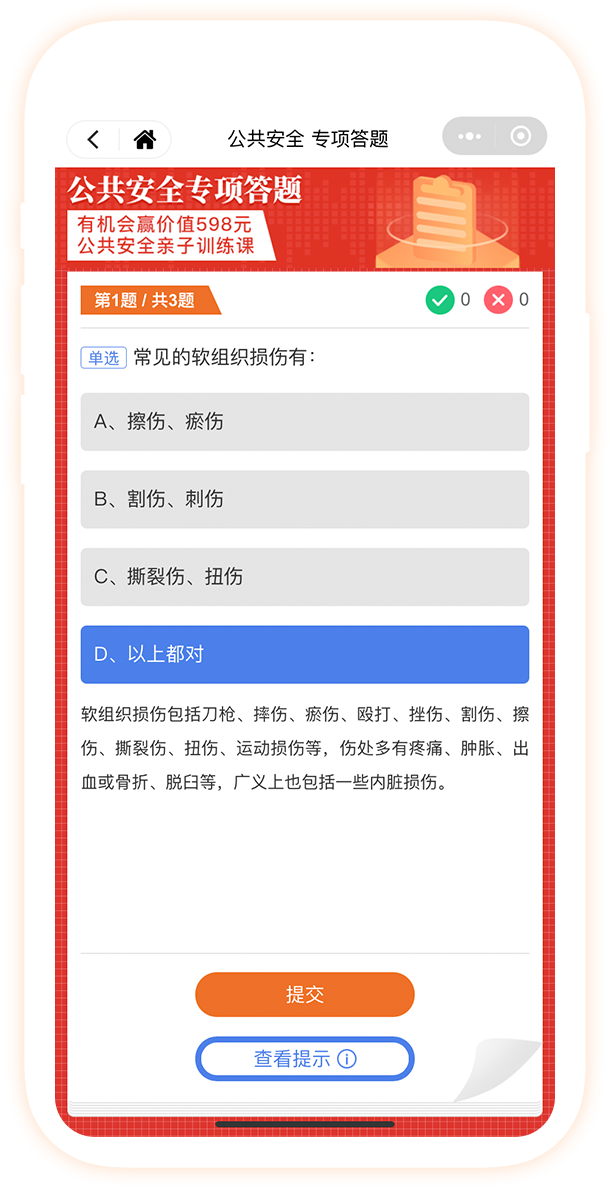Pick option C、撕裂伤、扭伤
Screen dimensions: 610x1188
304,577
